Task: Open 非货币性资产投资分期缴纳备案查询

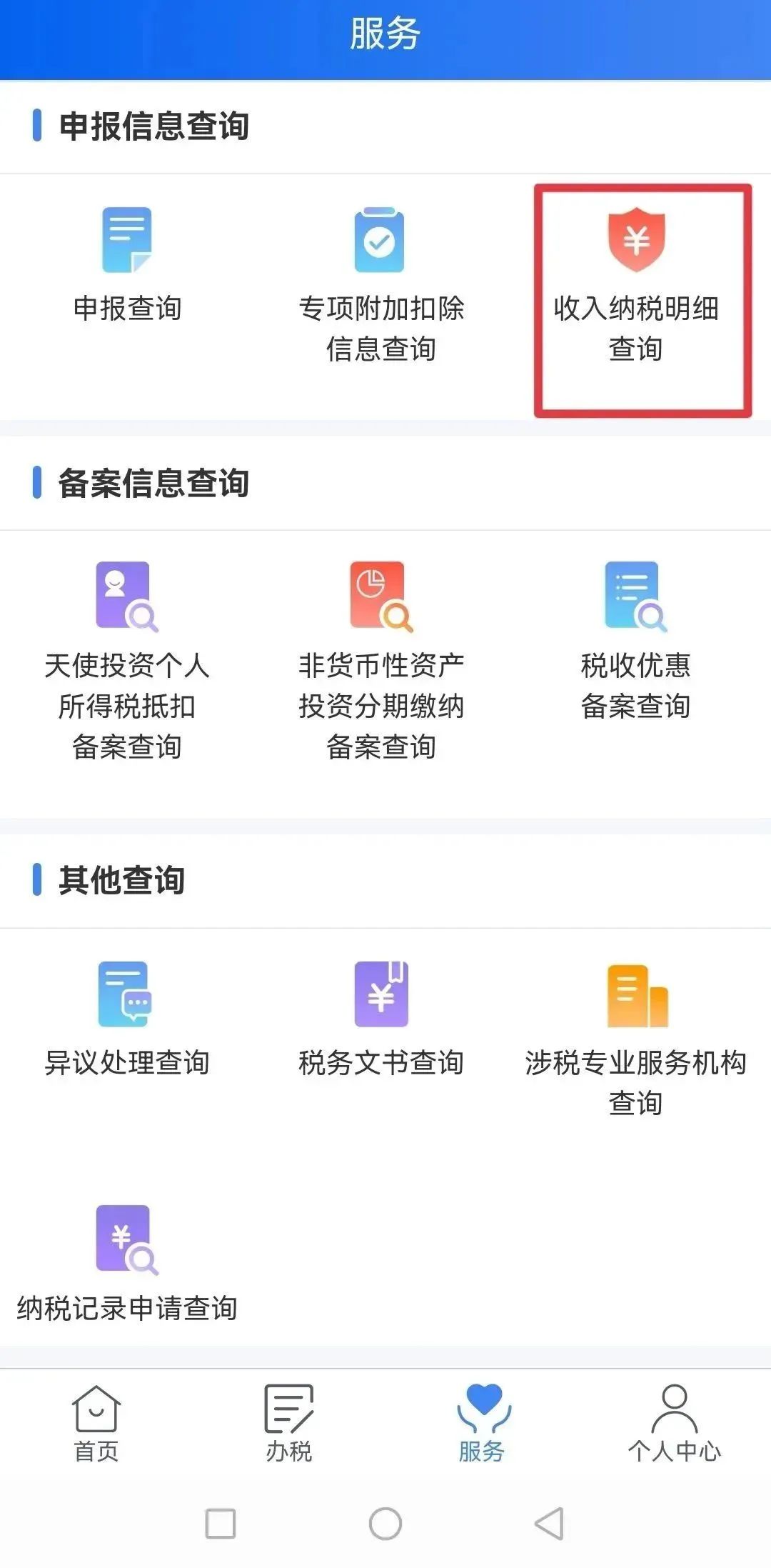Action: tap(381, 657)
